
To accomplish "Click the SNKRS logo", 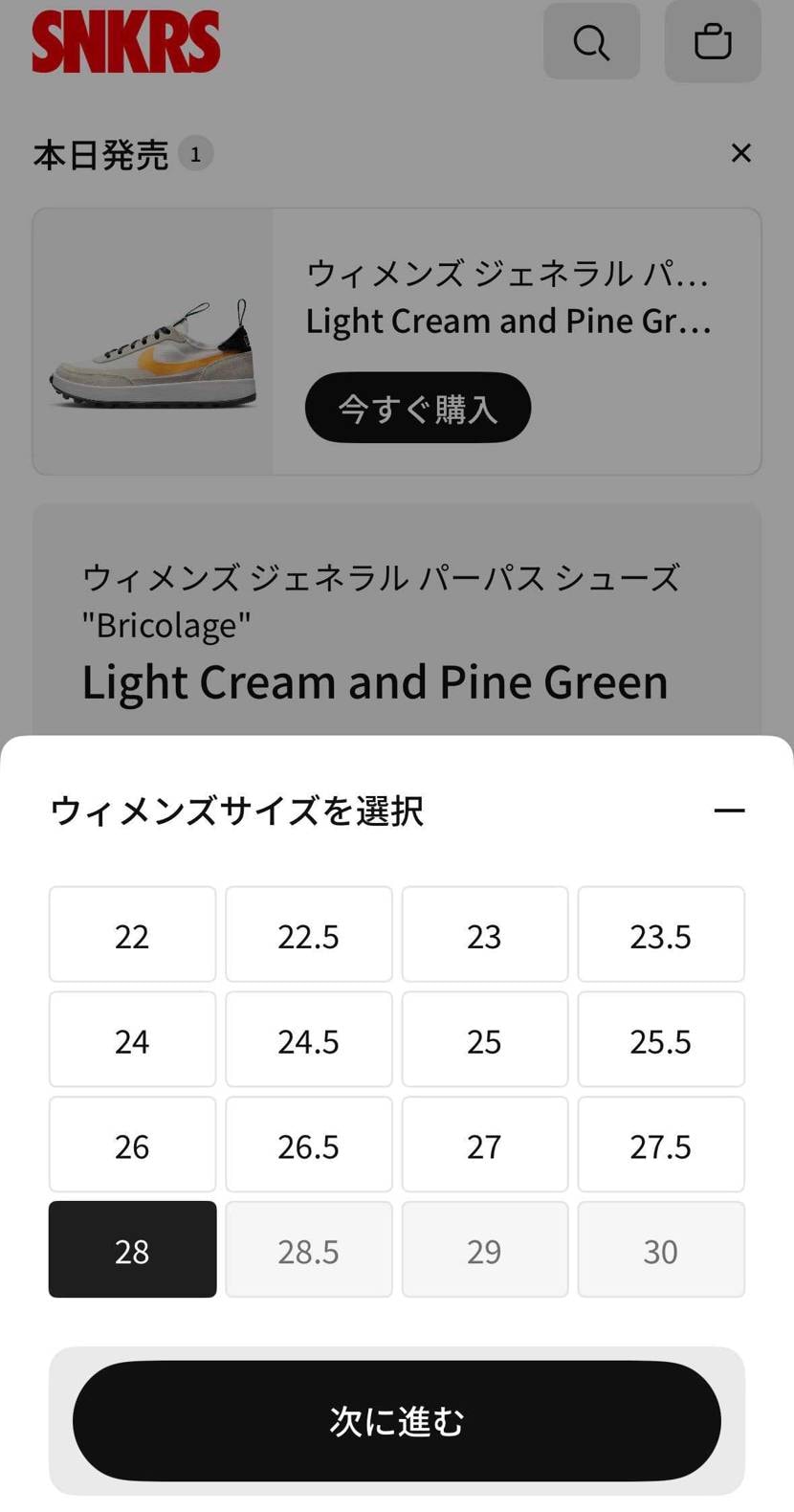I will [124, 41].
